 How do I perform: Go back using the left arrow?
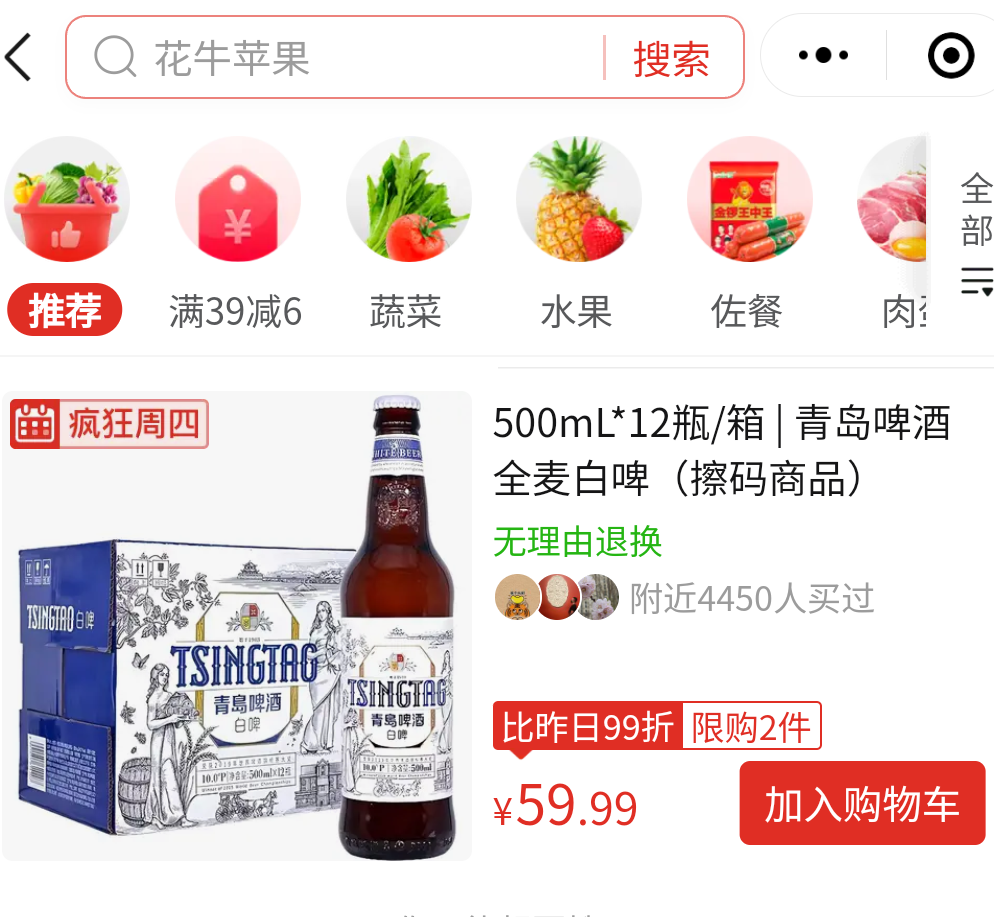(20, 57)
